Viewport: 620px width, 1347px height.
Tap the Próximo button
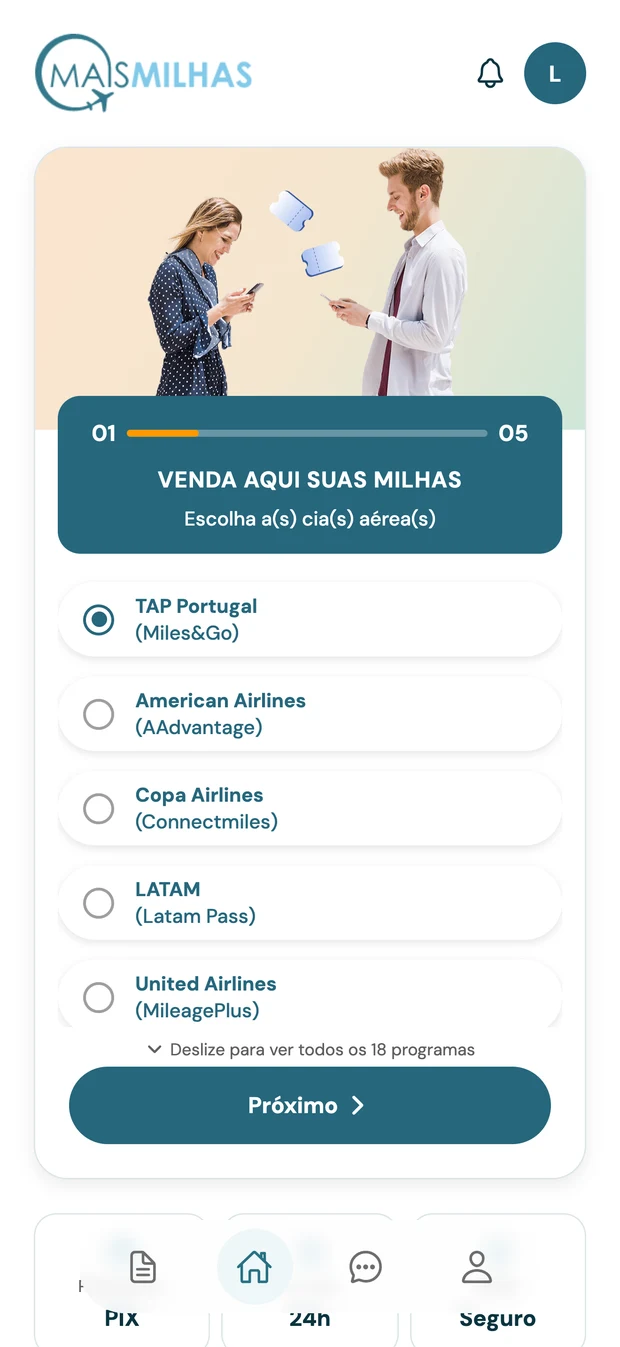(310, 1105)
